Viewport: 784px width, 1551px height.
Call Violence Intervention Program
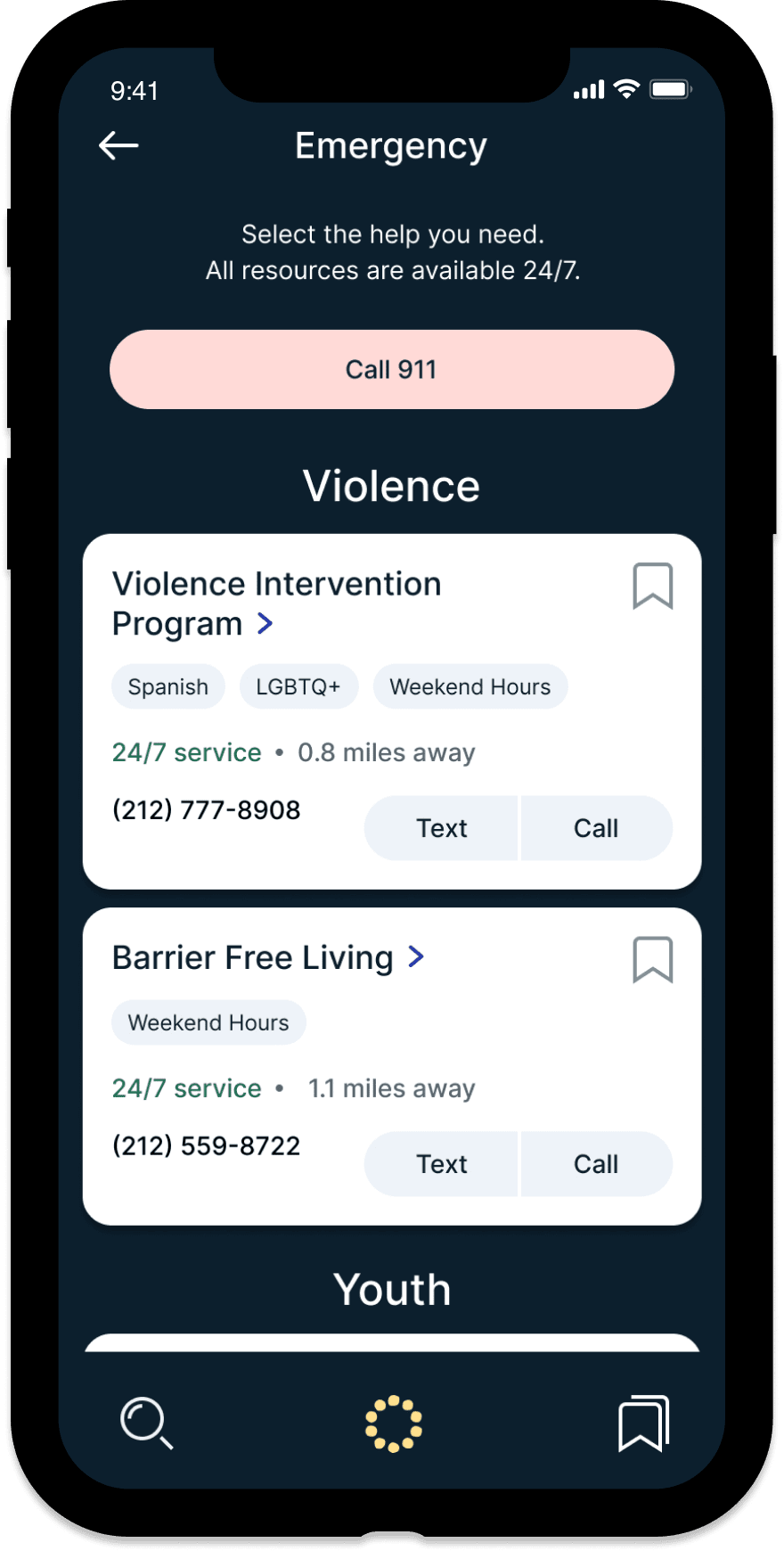pos(596,828)
